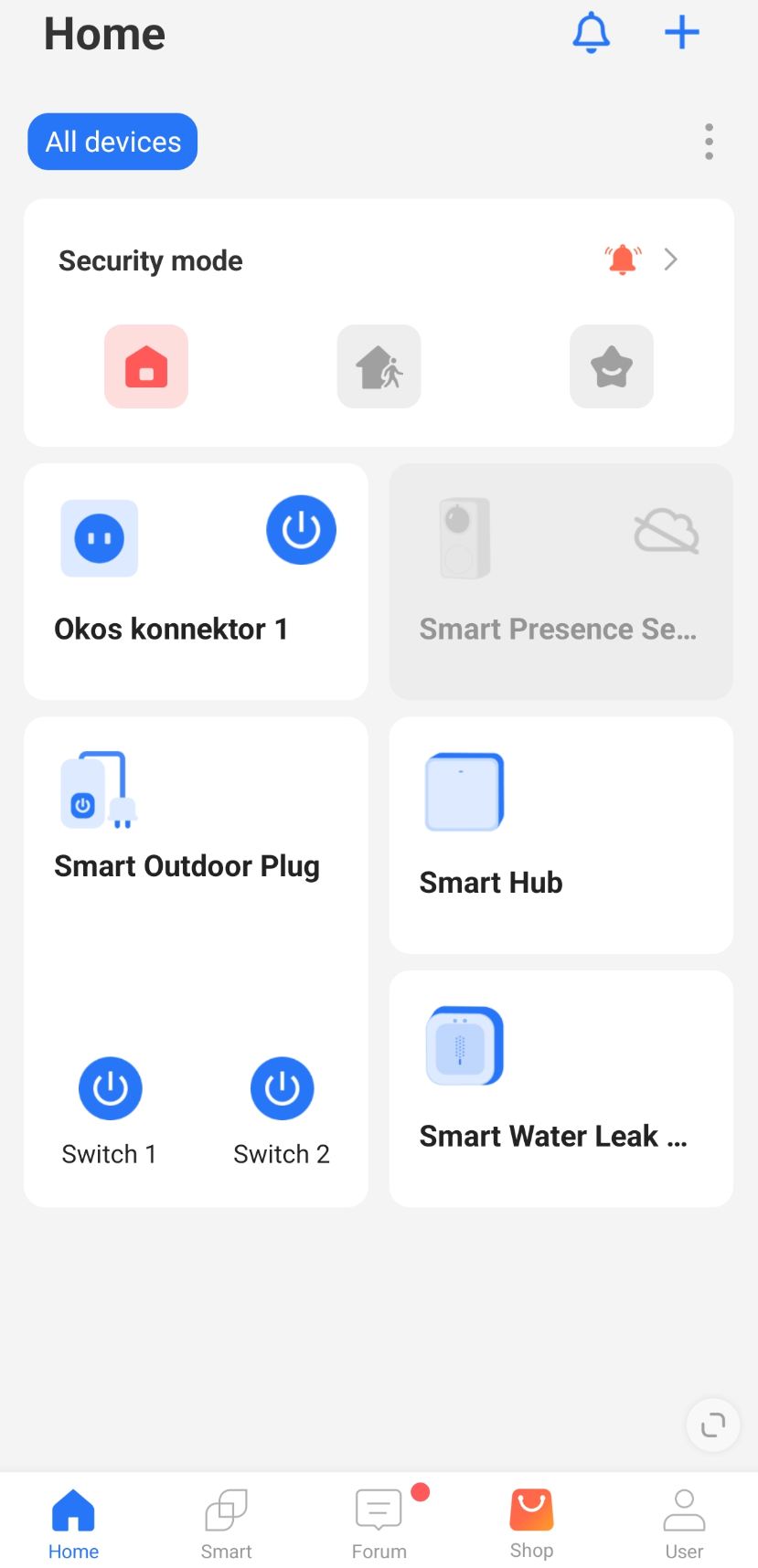Viewport: 758px width, 1568px height.
Task: Open the three-dot overflow menu
Action: tap(709, 142)
